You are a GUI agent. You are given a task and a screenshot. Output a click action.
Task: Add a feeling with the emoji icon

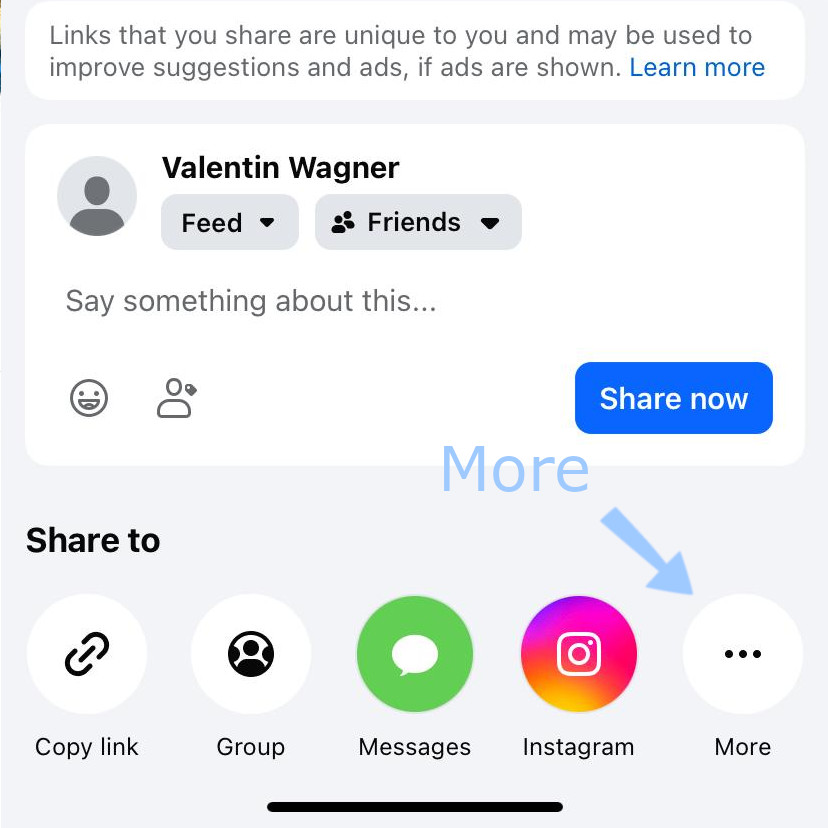[89, 398]
